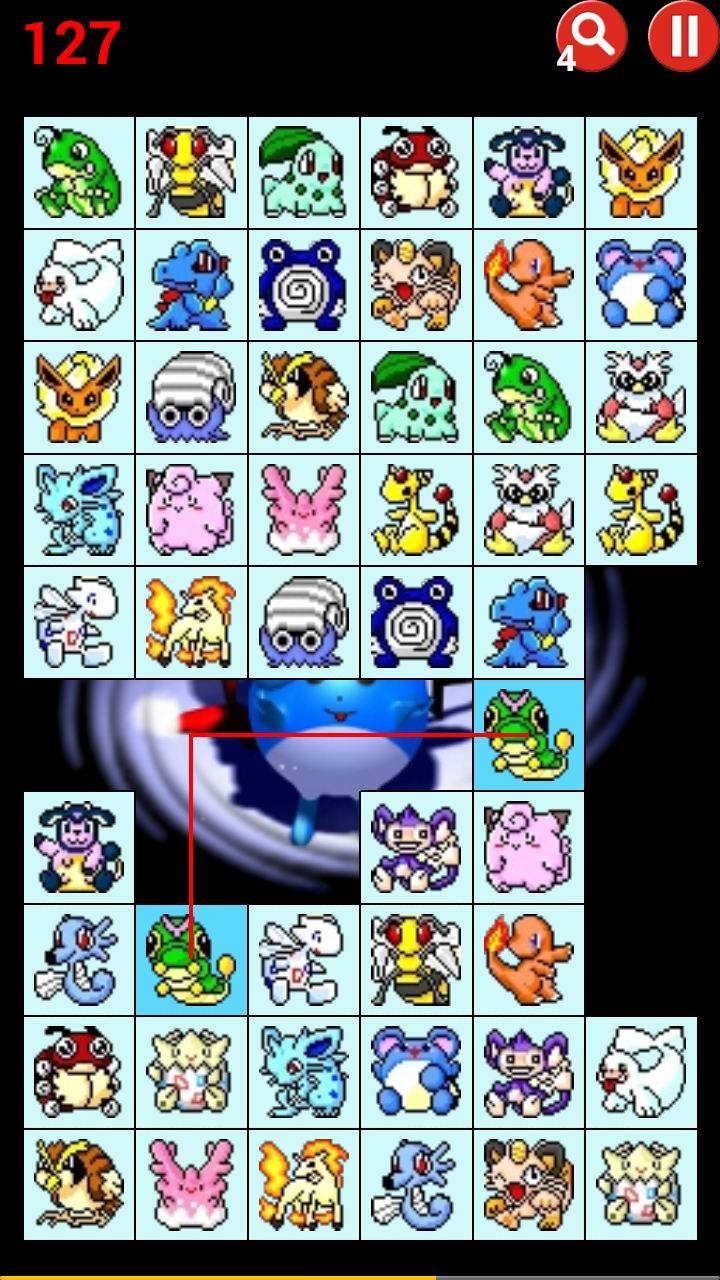Pick the Marill tile between Nidoran and Aipom
This screenshot has width=720, height=1280.
(416, 1072)
